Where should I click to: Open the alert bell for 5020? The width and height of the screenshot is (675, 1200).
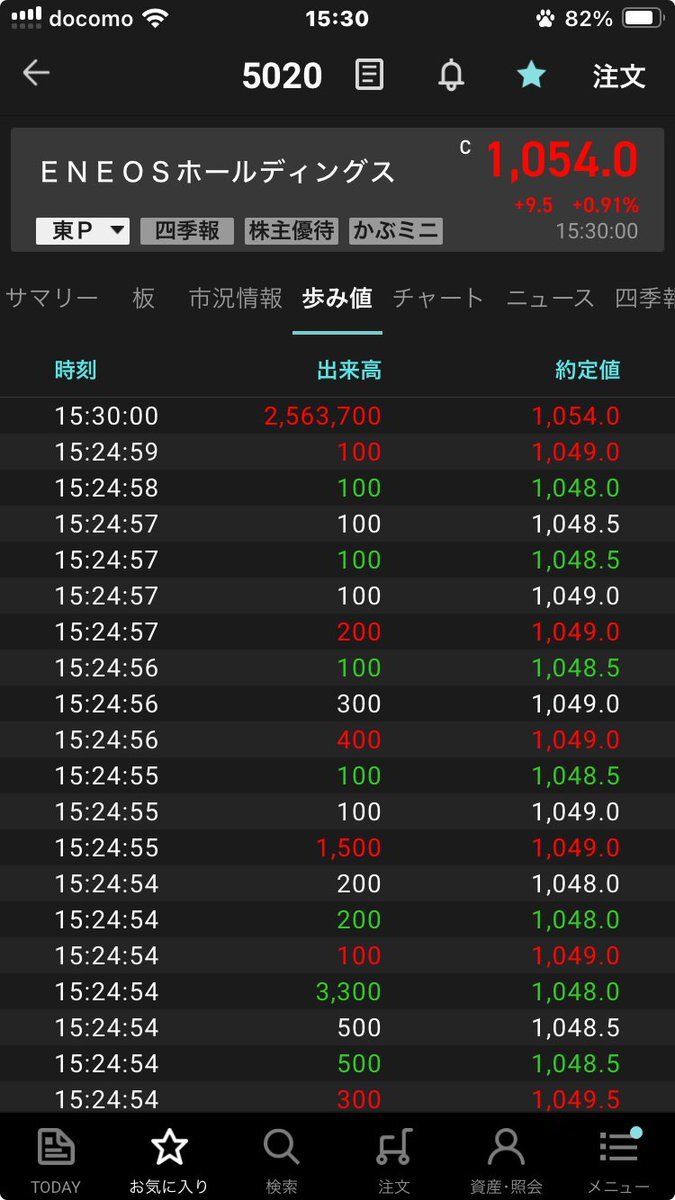click(x=452, y=75)
